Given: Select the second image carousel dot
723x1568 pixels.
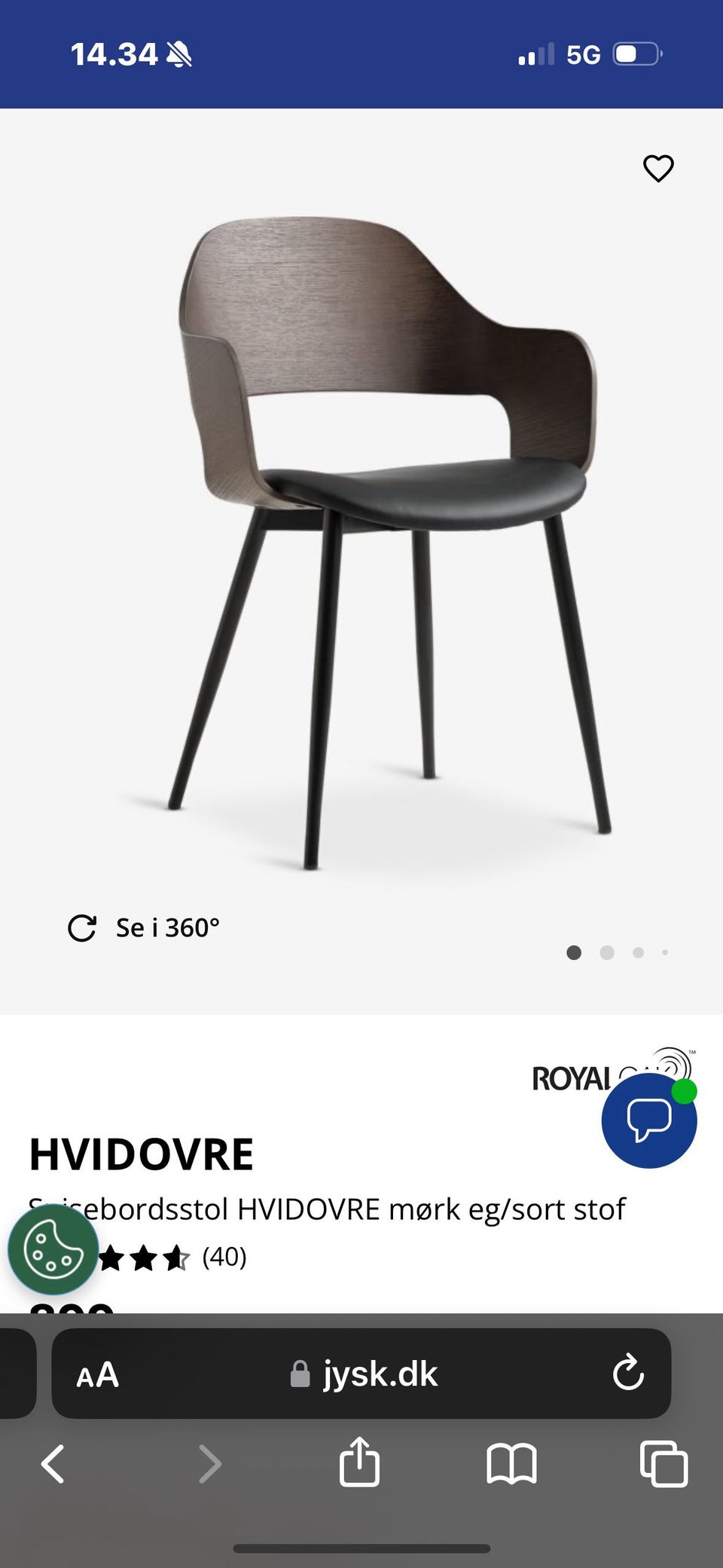Looking at the screenshot, I should pyautogui.click(x=606, y=953).
